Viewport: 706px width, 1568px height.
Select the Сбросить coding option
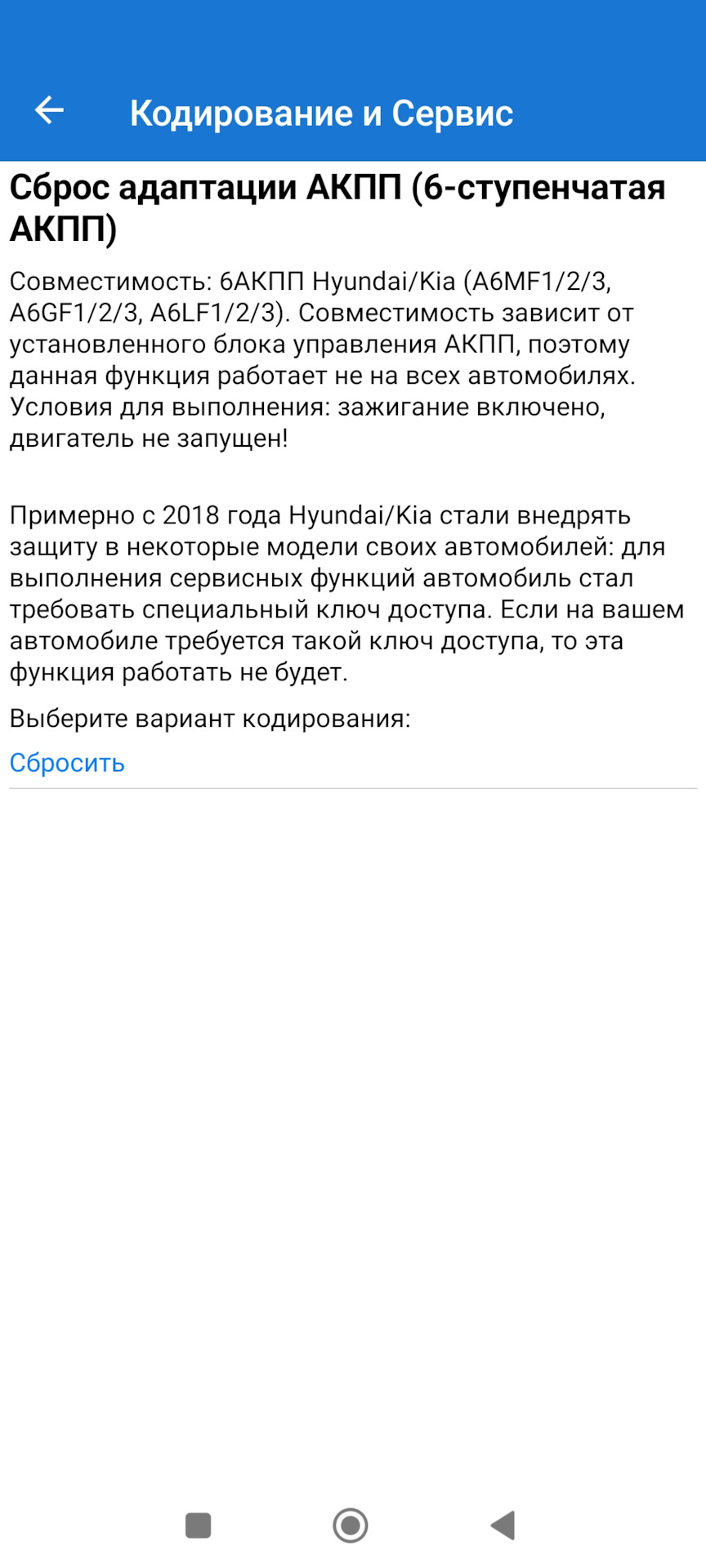click(67, 763)
